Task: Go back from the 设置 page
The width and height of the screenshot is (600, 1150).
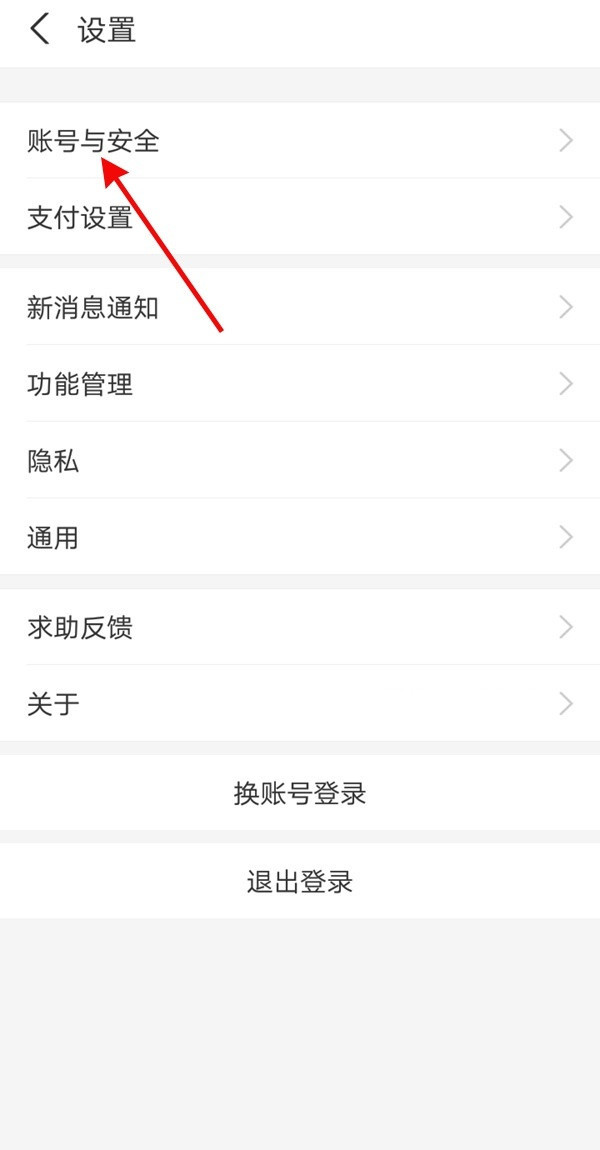Action: click(40, 30)
